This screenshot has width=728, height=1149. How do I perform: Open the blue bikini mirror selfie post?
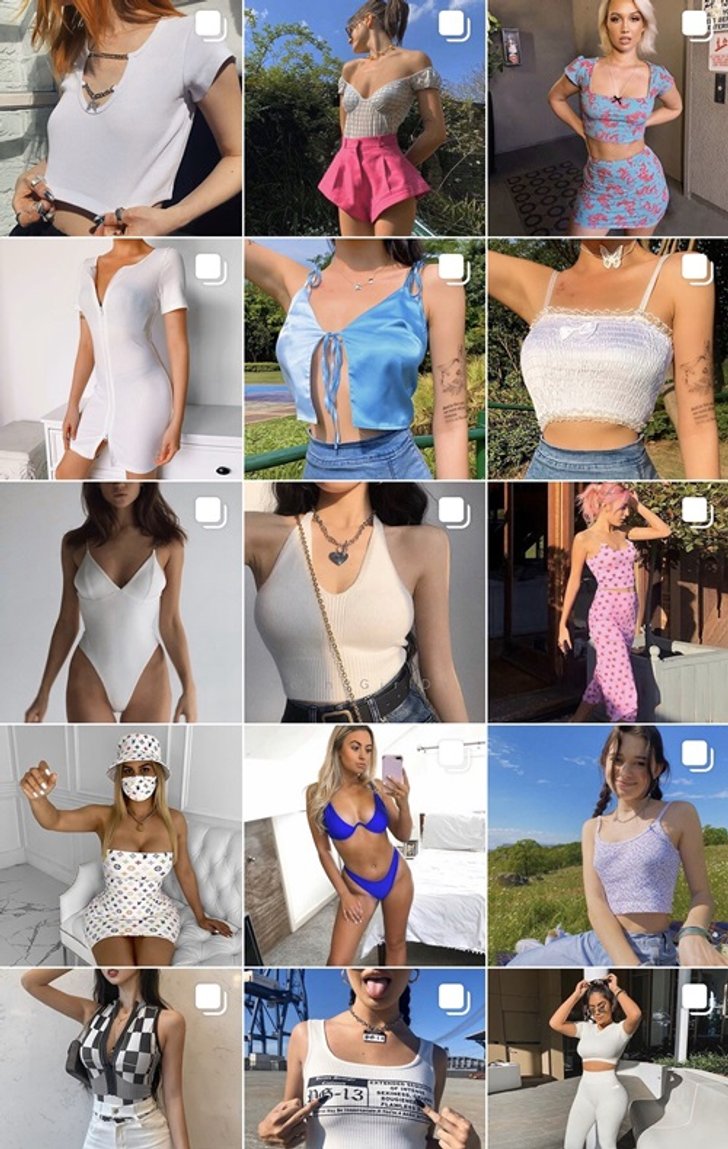[364, 845]
